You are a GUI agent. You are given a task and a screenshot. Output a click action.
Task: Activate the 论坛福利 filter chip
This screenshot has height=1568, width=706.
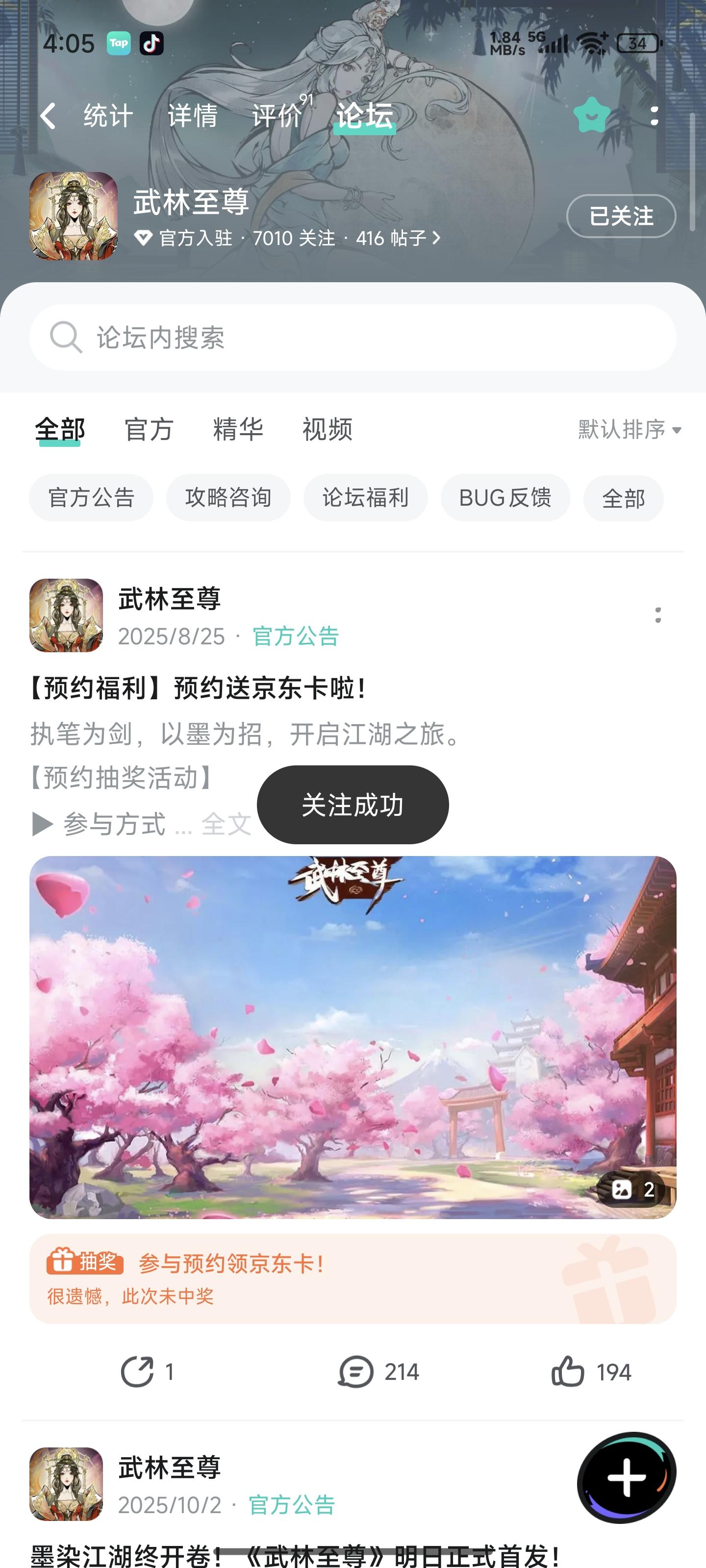[x=365, y=497]
